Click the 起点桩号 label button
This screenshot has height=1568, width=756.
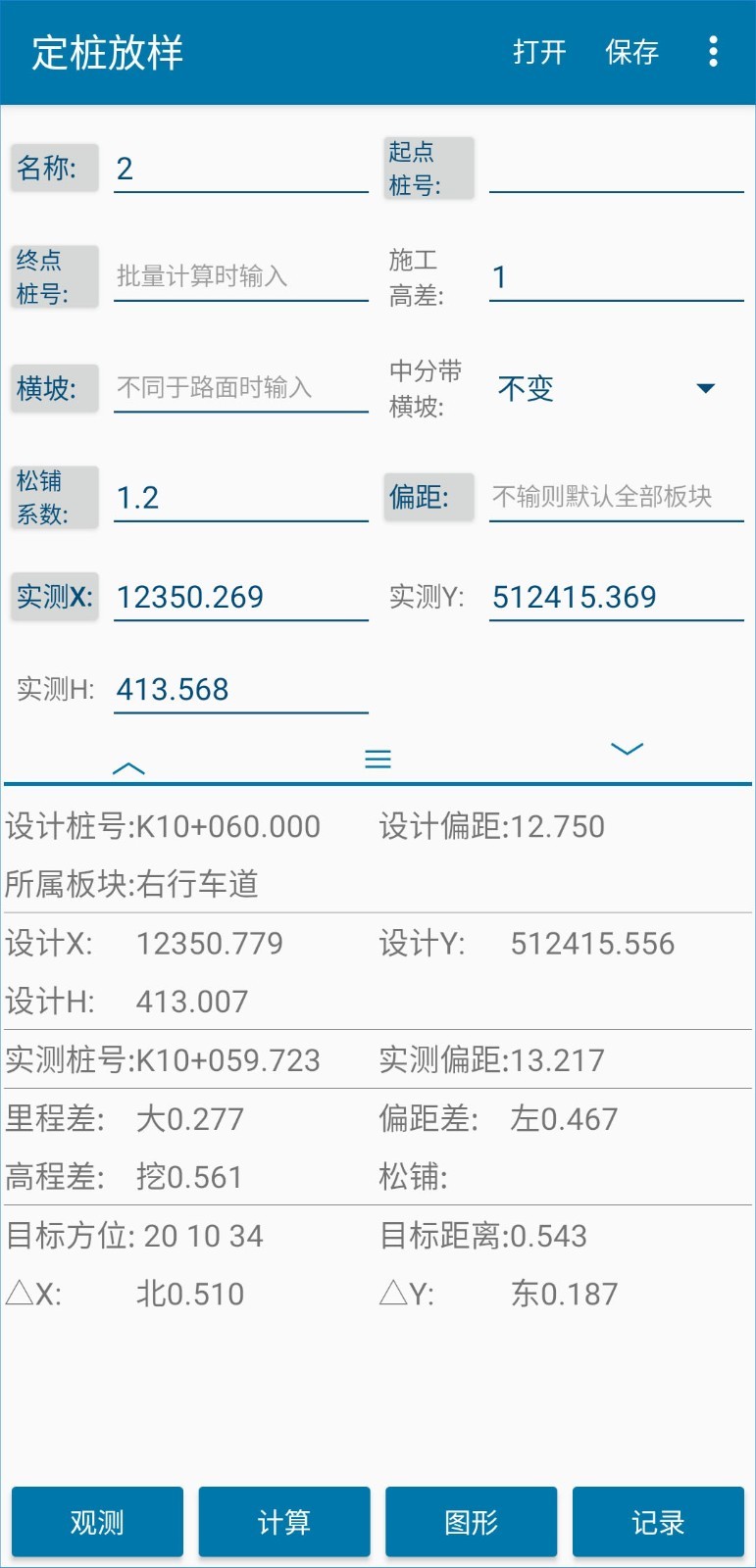click(x=428, y=168)
